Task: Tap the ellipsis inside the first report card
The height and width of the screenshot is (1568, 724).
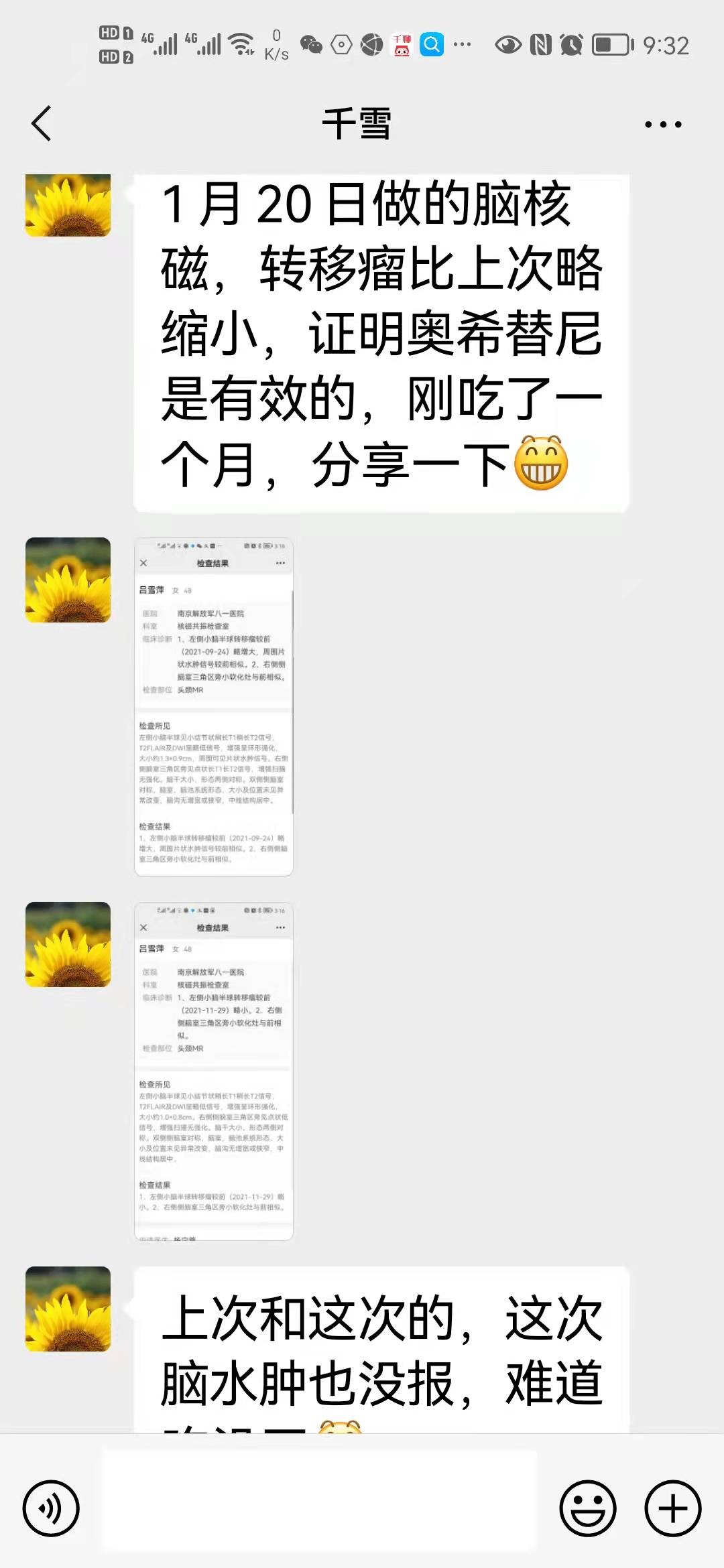Action: click(280, 563)
